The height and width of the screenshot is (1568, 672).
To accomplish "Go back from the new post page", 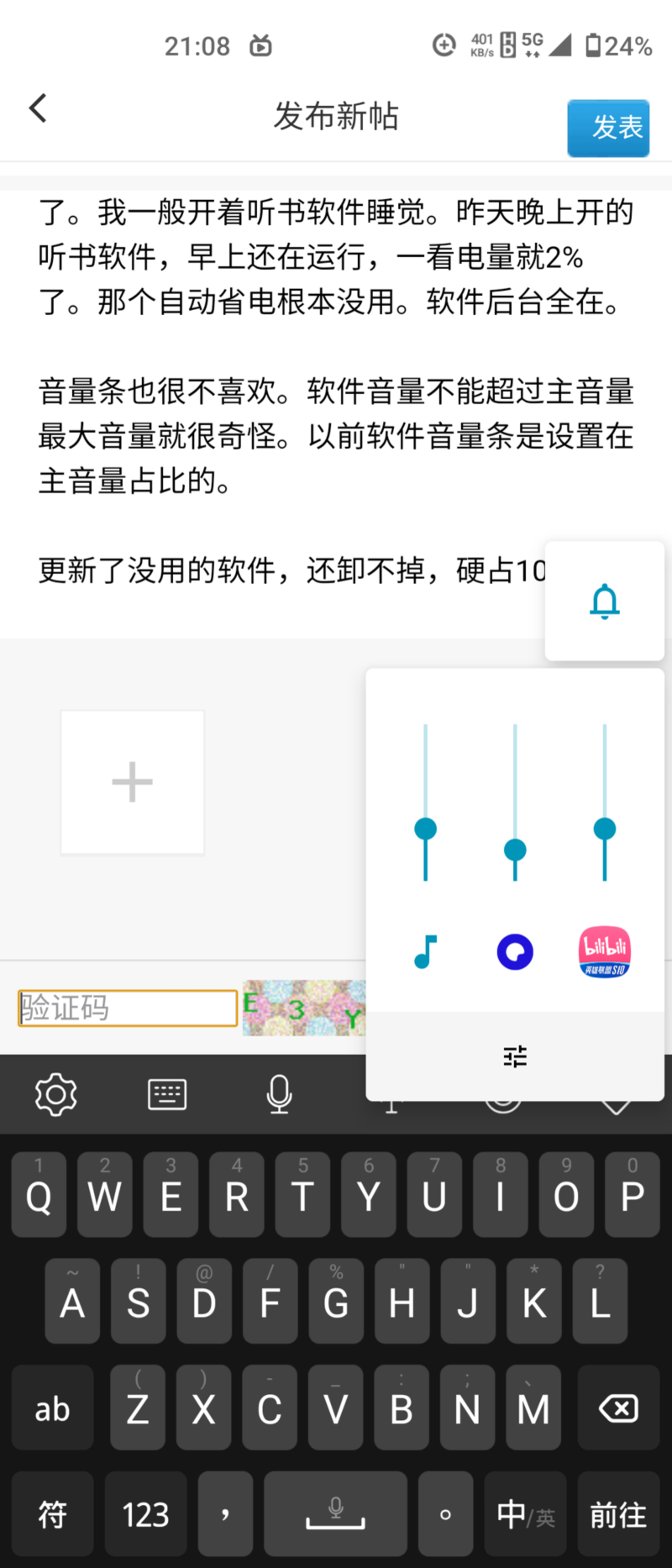I will click(x=38, y=109).
